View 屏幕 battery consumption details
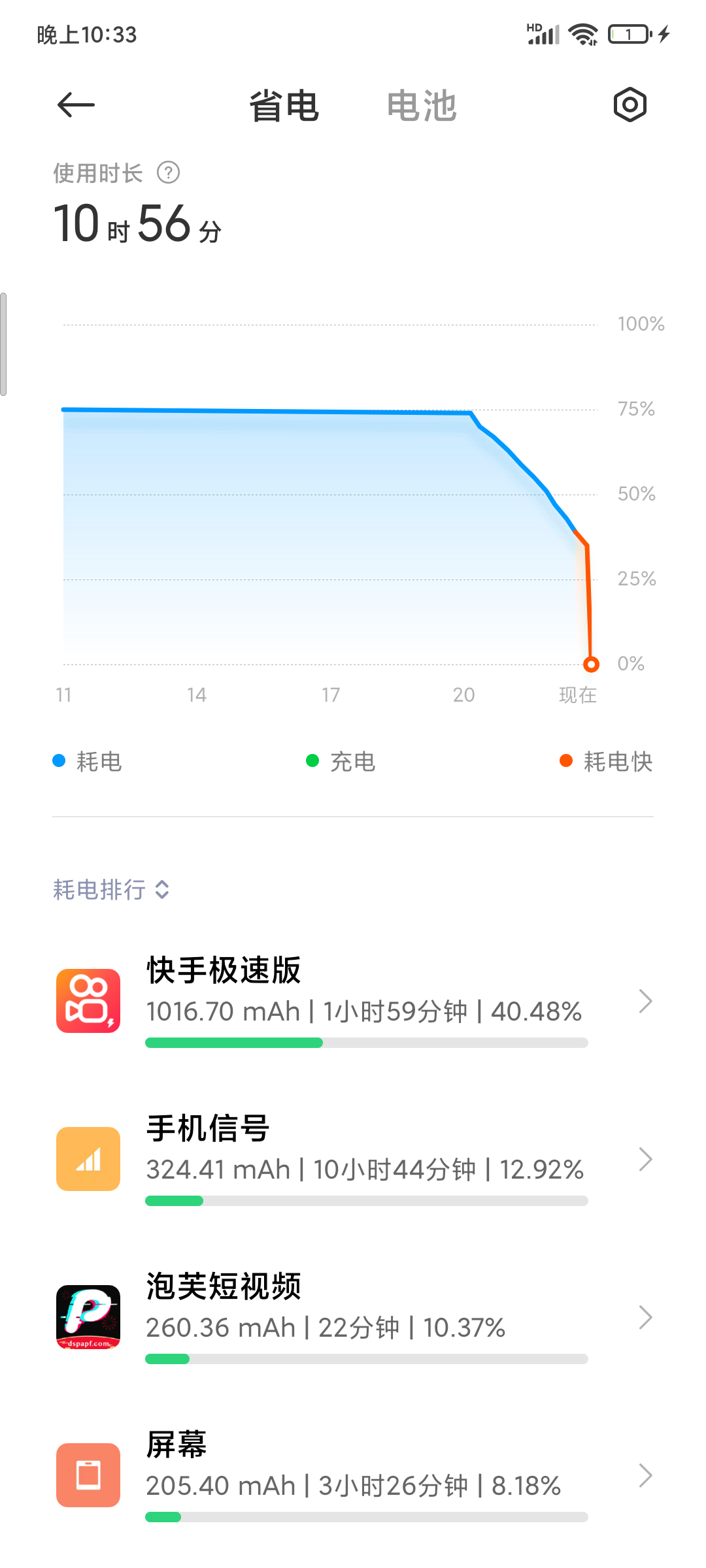 [x=353, y=1476]
